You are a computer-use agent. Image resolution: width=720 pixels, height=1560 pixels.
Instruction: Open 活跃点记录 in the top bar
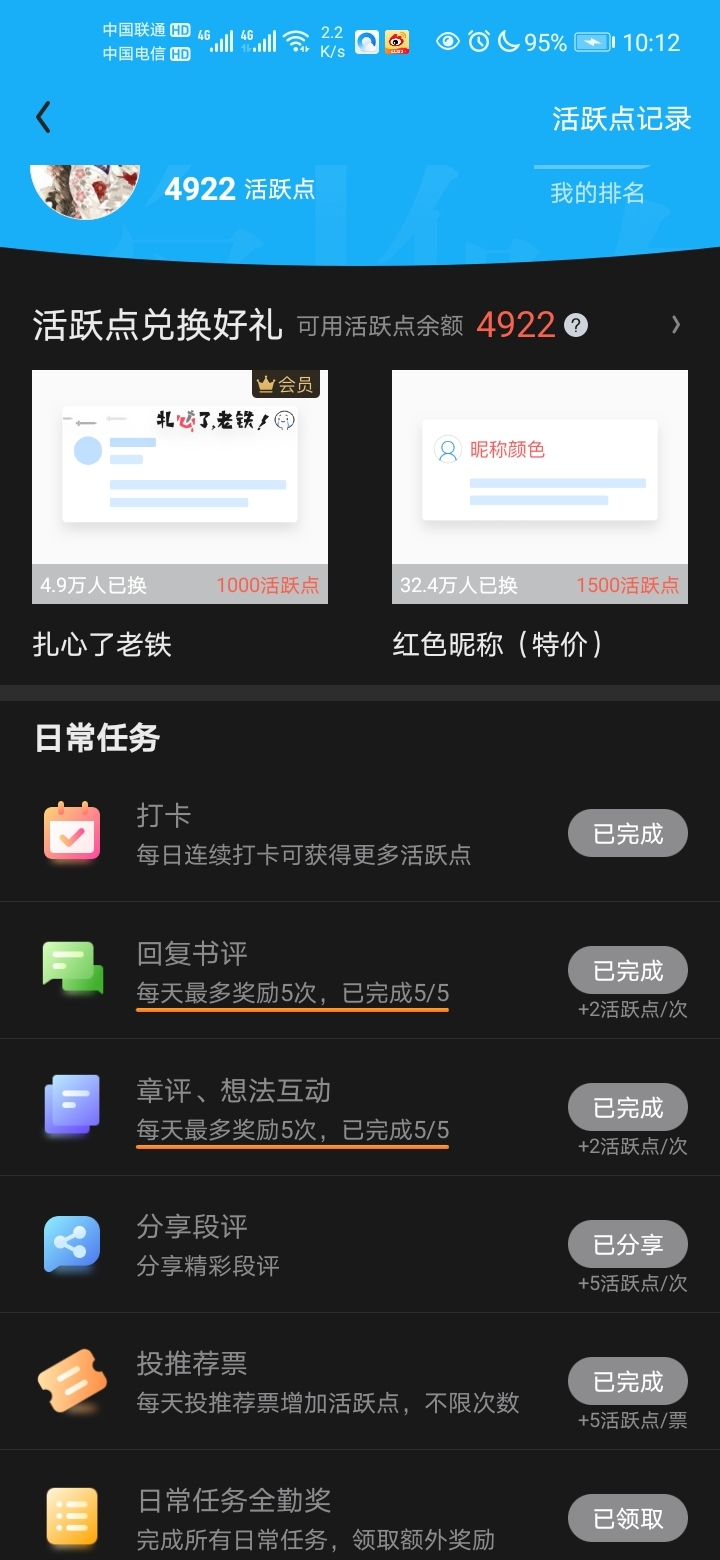point(622,119)
